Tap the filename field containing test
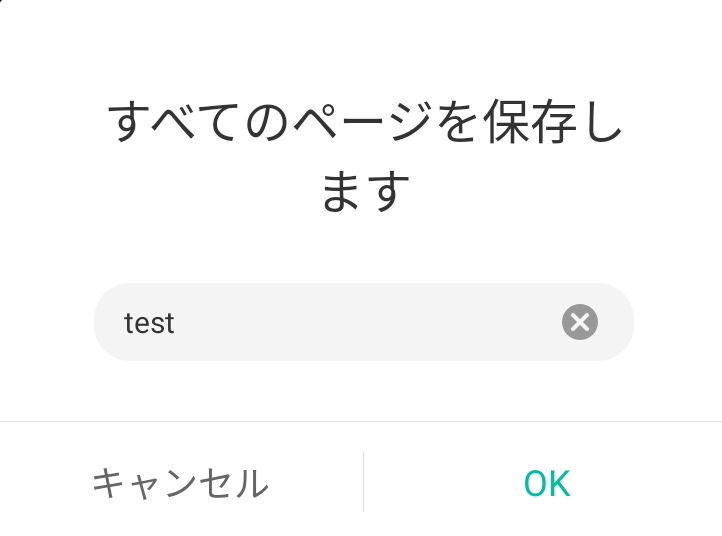 (330, 322)
